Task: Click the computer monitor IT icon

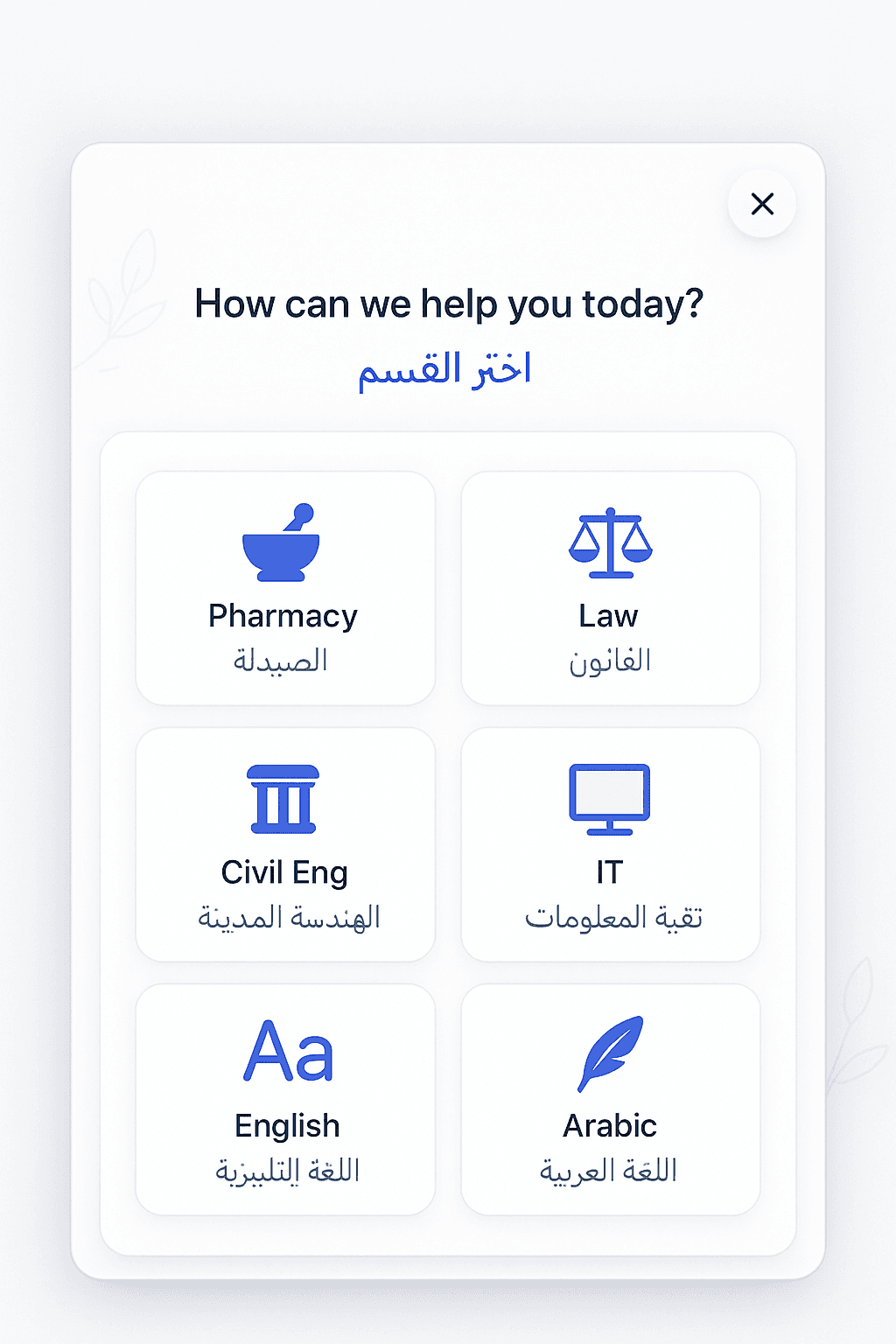Action: (x=610, y=798)
